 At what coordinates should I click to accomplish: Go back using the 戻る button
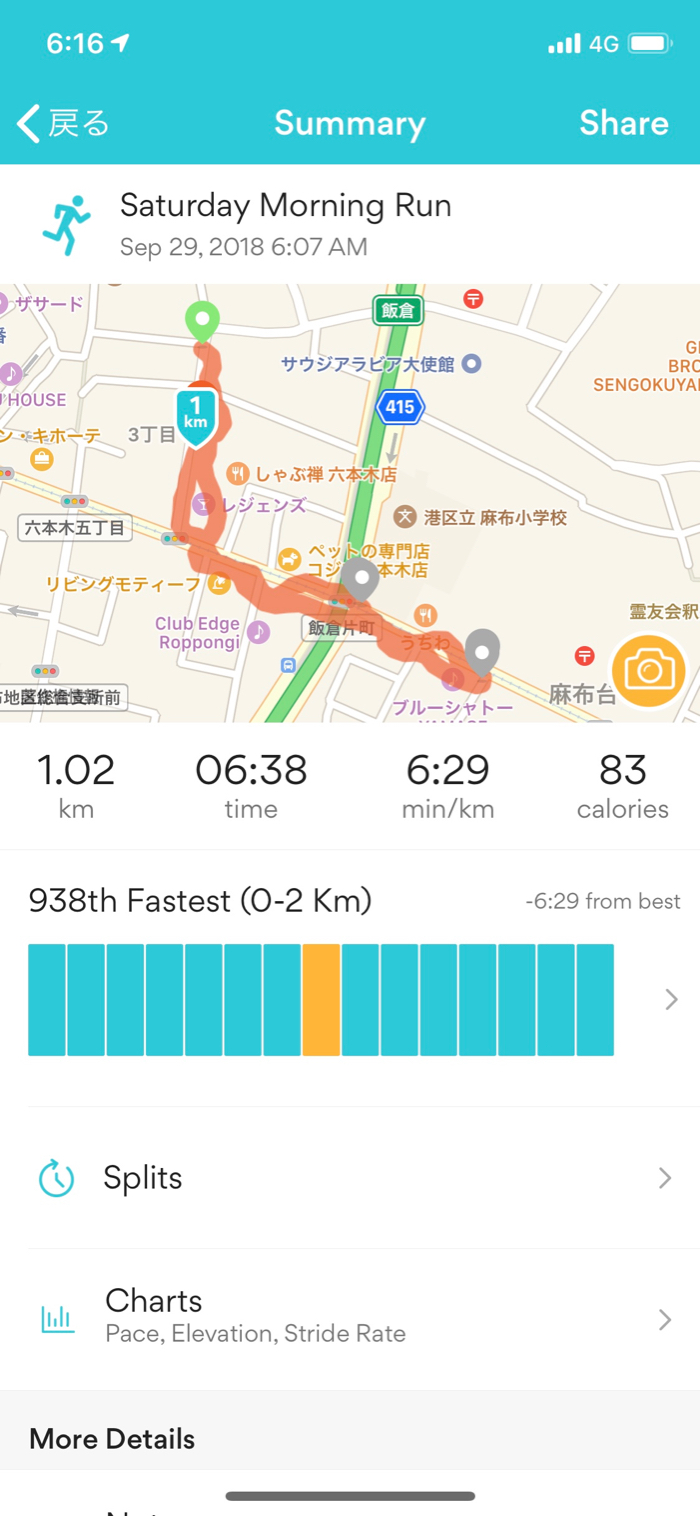pos(63,124)
